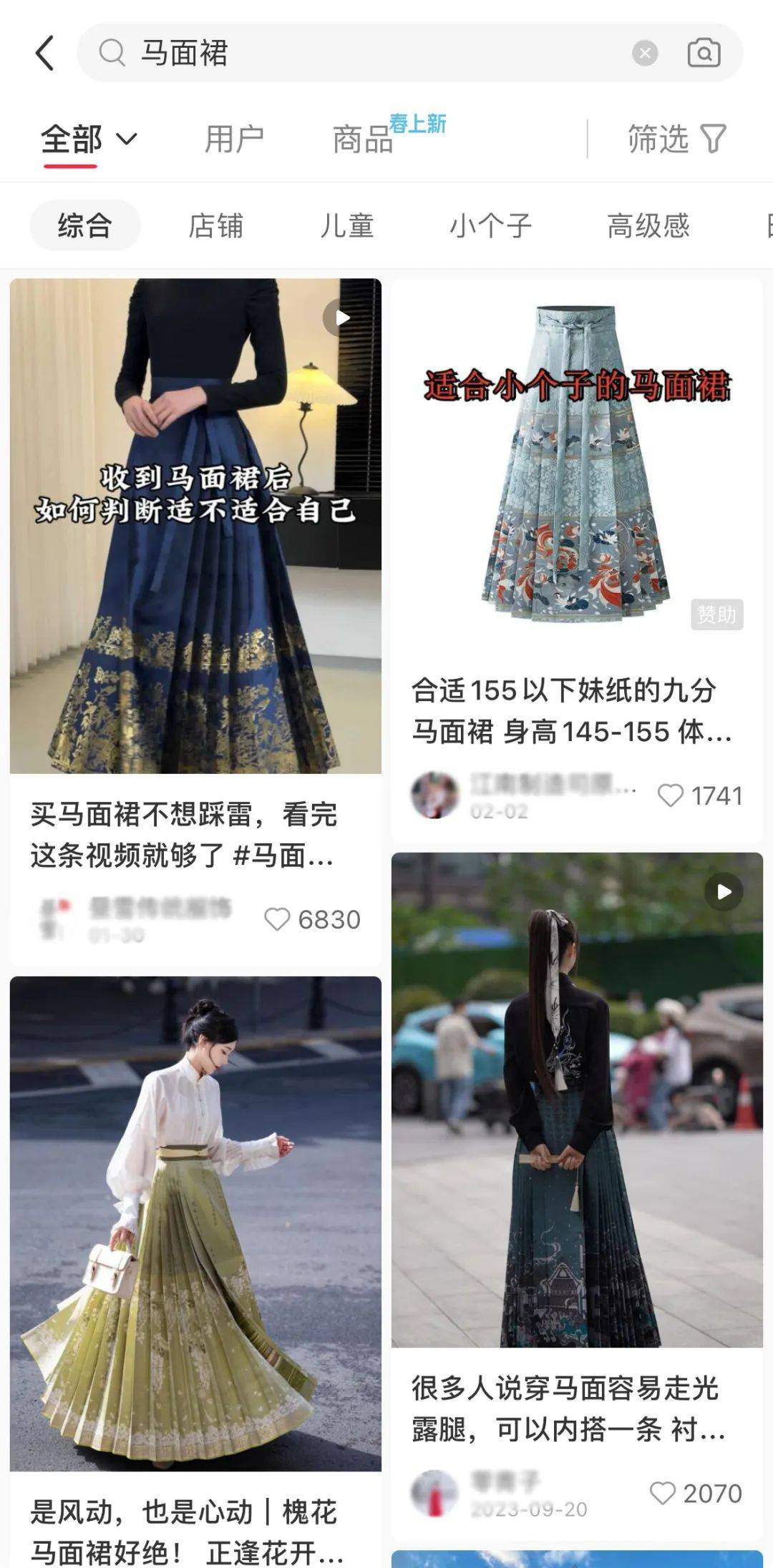Open the 很多人说穿马面容易走光 video post
This screenshot has width=773, height=1568.
click(x=577, y=1099)
